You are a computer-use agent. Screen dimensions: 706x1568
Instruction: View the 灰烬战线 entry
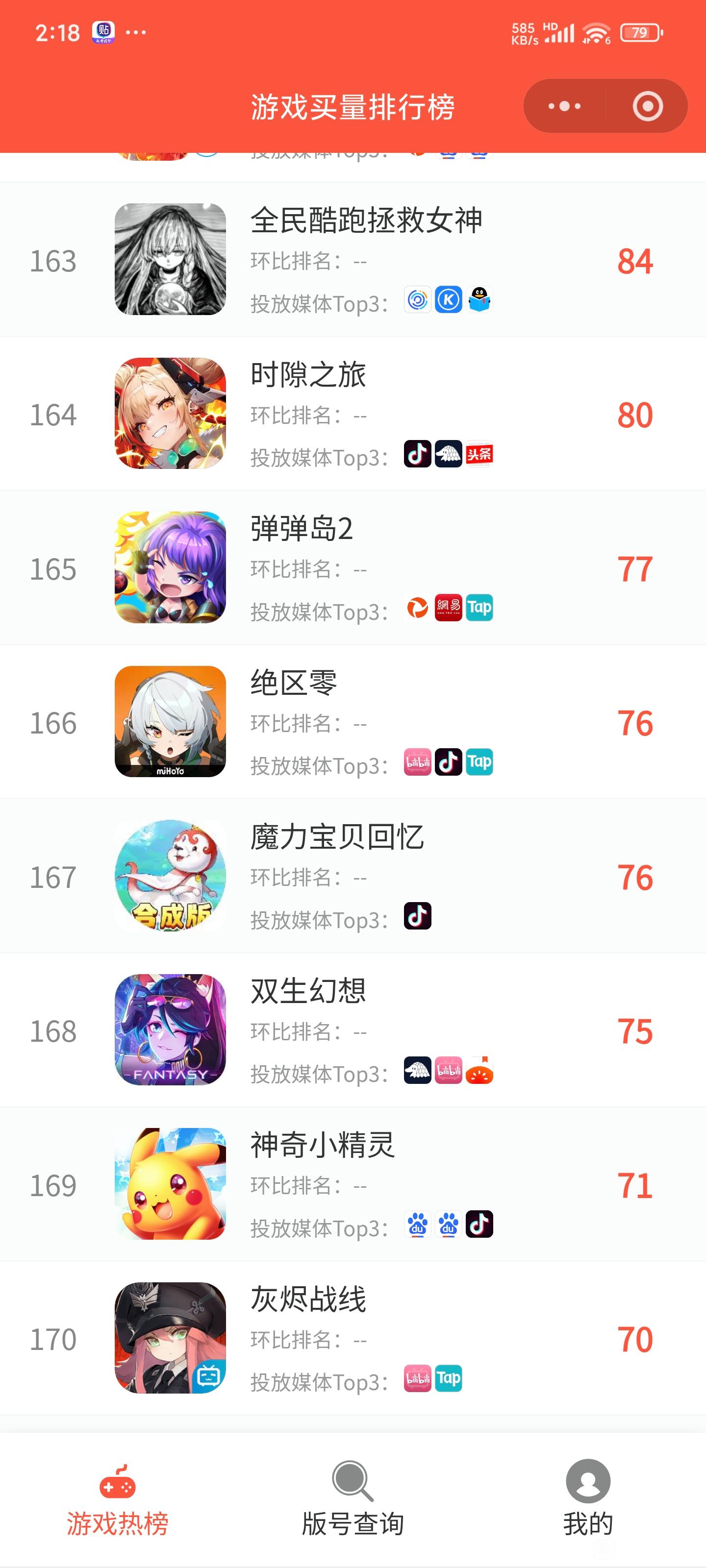click(x=353, y=1337)
